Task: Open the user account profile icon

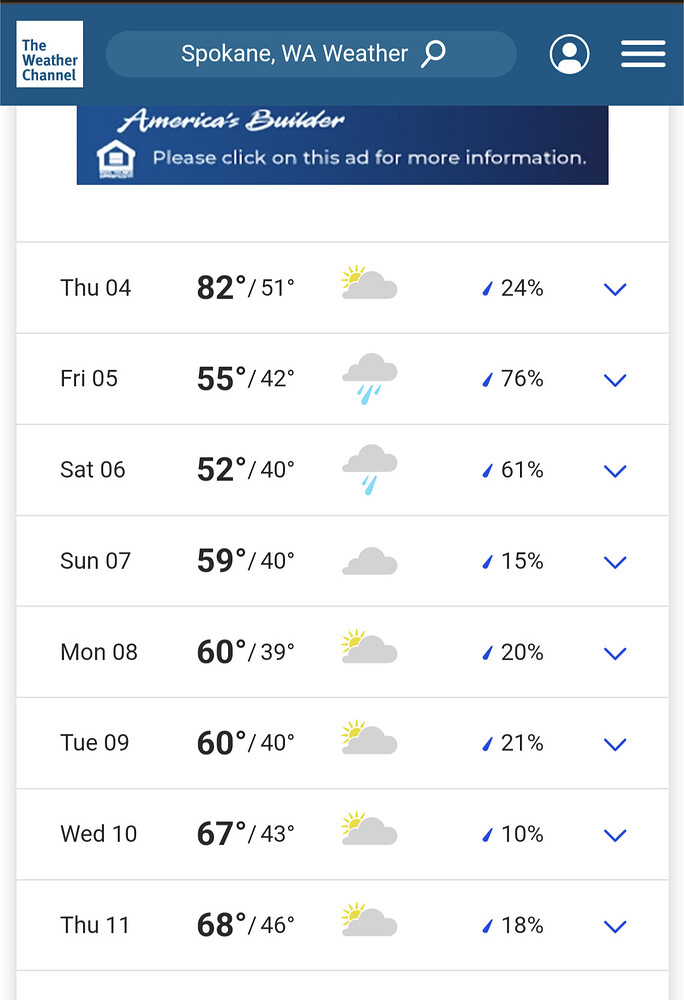Action: (569, 54)
